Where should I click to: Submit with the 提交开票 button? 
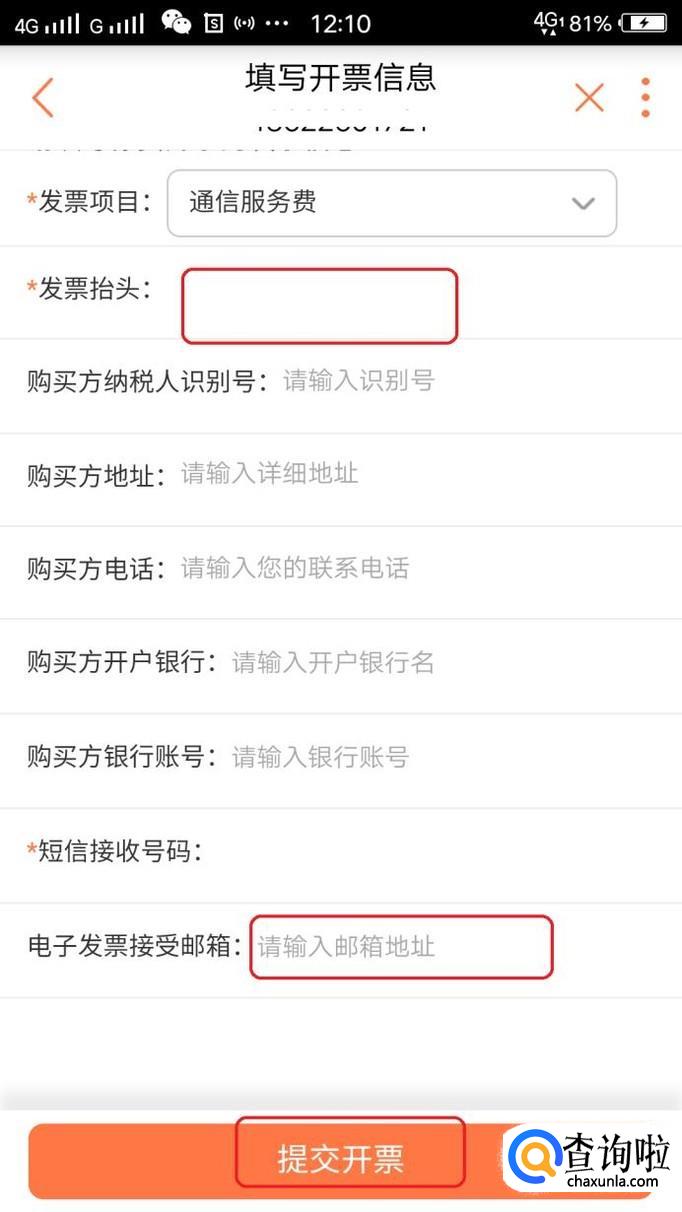point(341,1160)
